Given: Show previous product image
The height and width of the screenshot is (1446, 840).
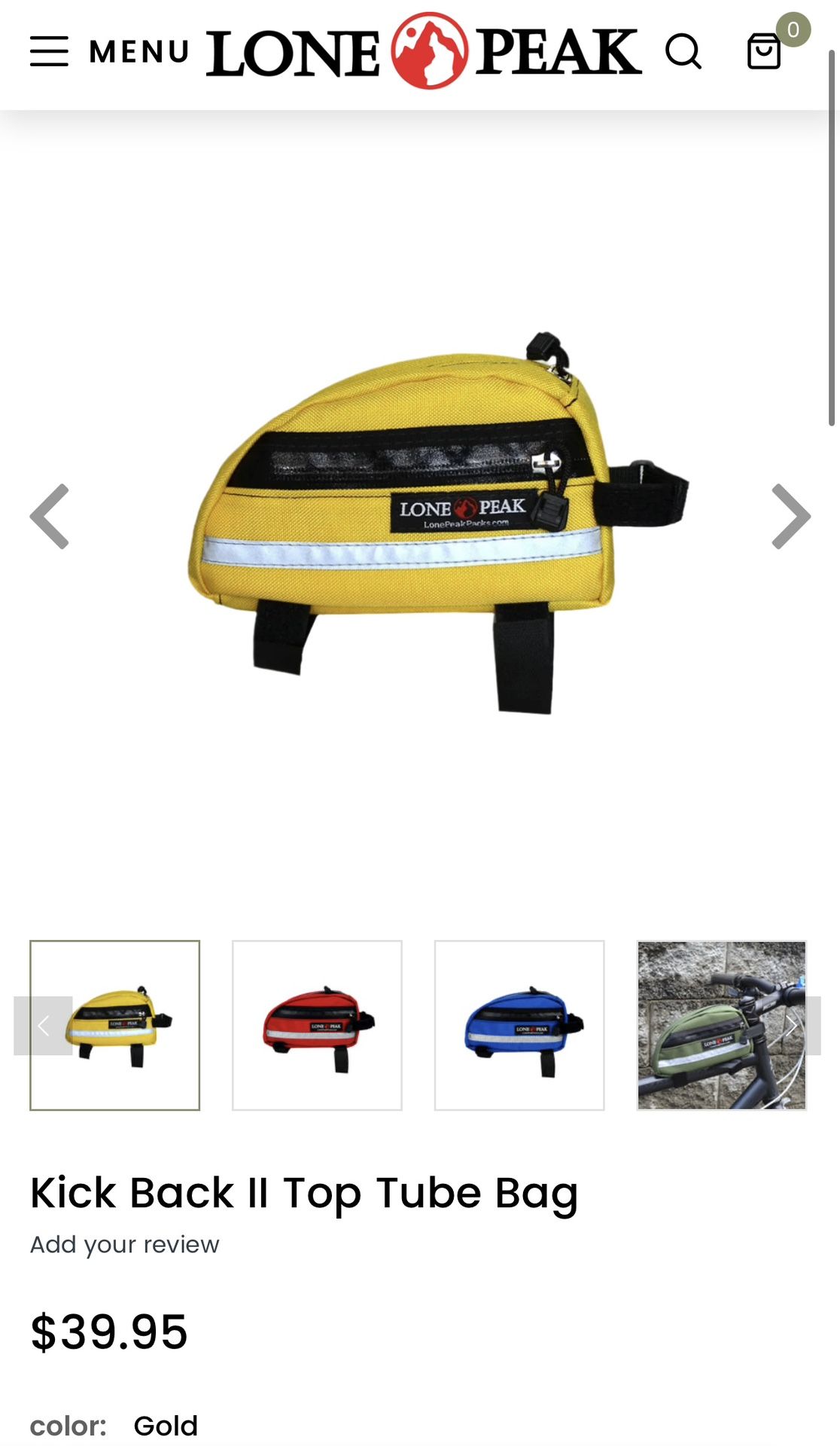Looking at the screenshot, I should (x=50, y=516).
